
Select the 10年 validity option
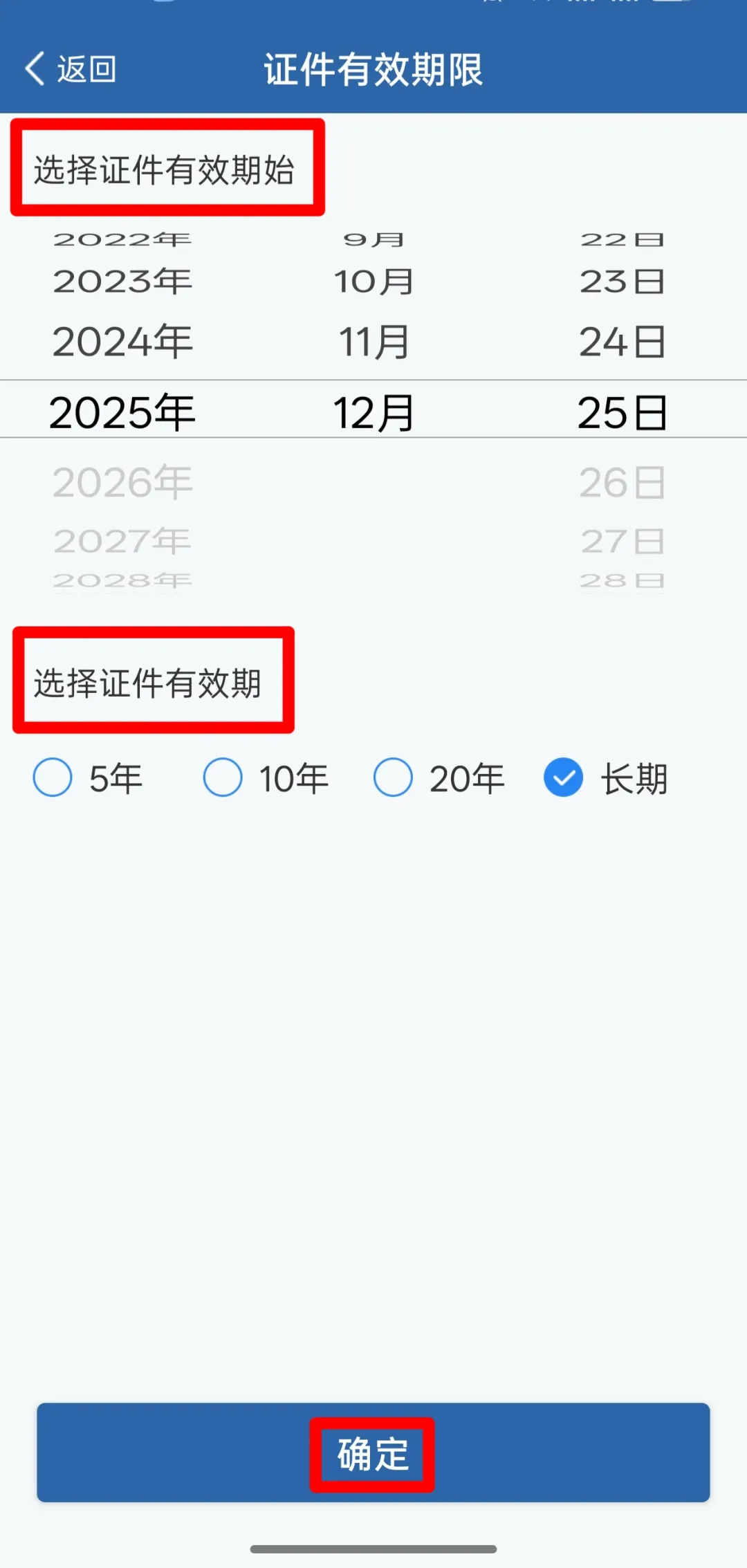point(221,777)
